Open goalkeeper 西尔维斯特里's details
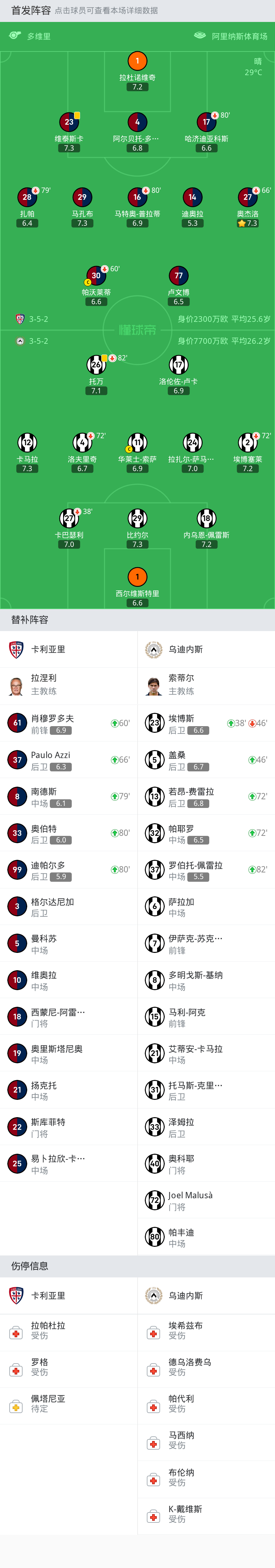275x1568 pixels. click(x=137, y=577)
